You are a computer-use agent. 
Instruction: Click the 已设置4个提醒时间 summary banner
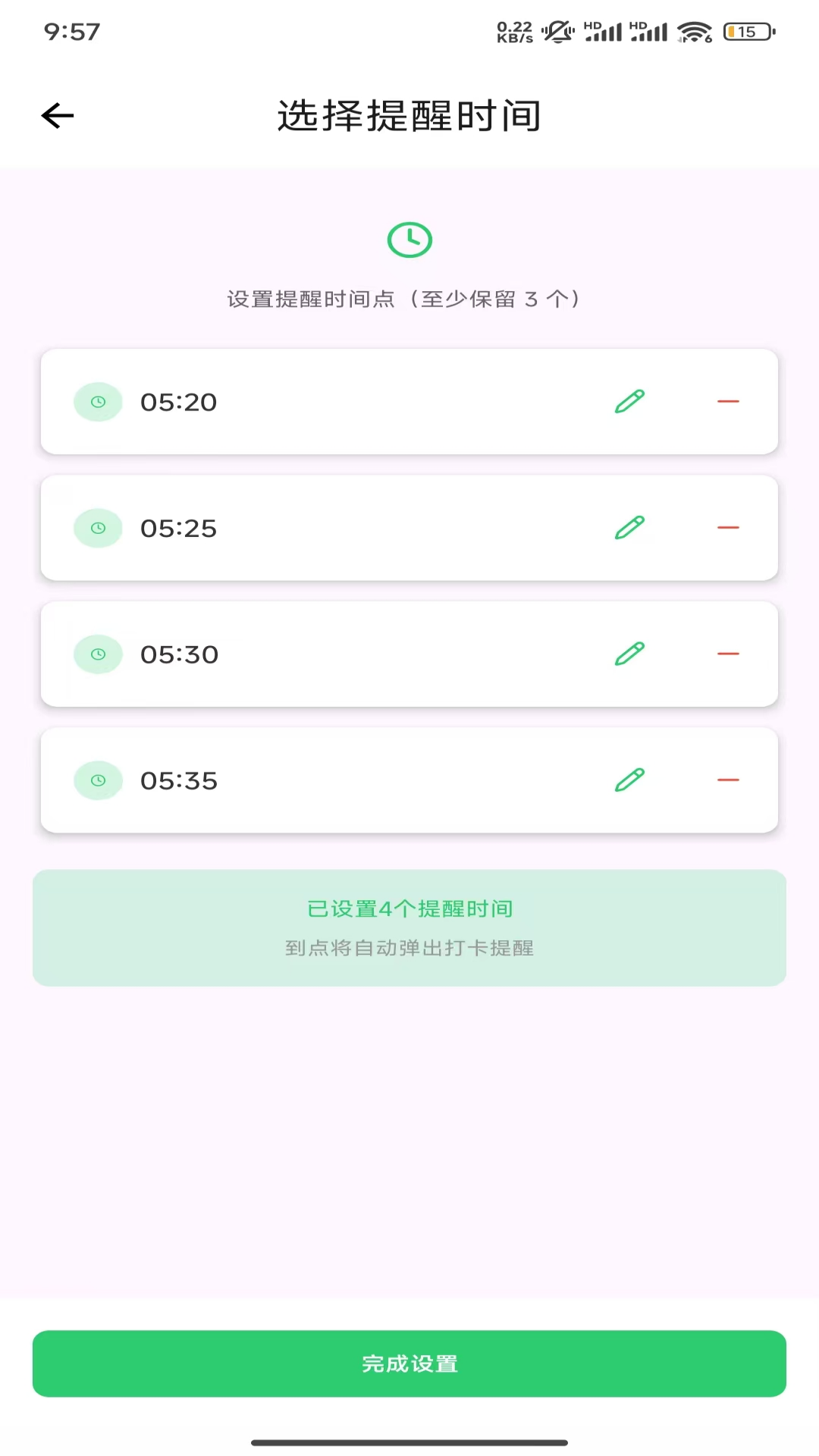pyautogui.click(x=409, y=927)
